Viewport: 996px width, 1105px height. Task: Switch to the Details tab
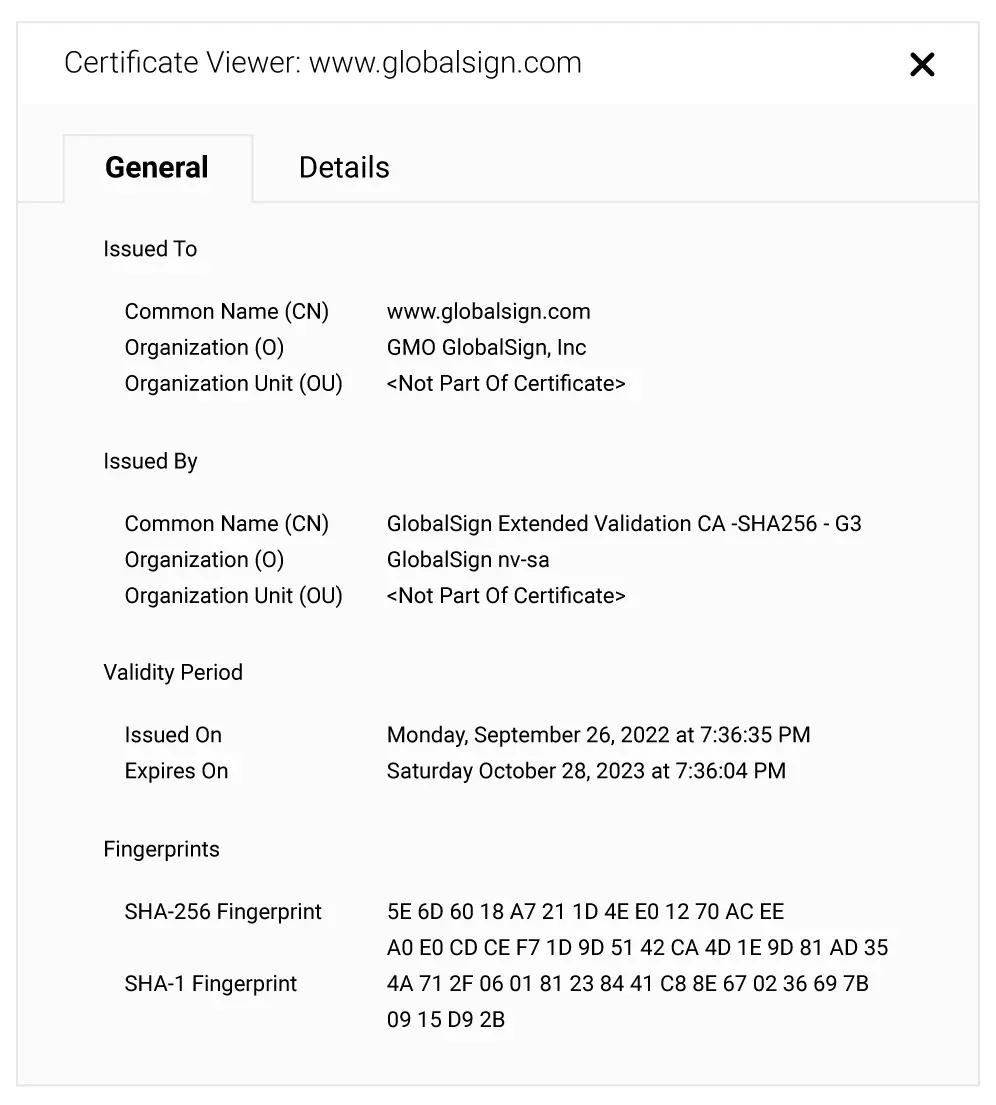tap(344, 167)
